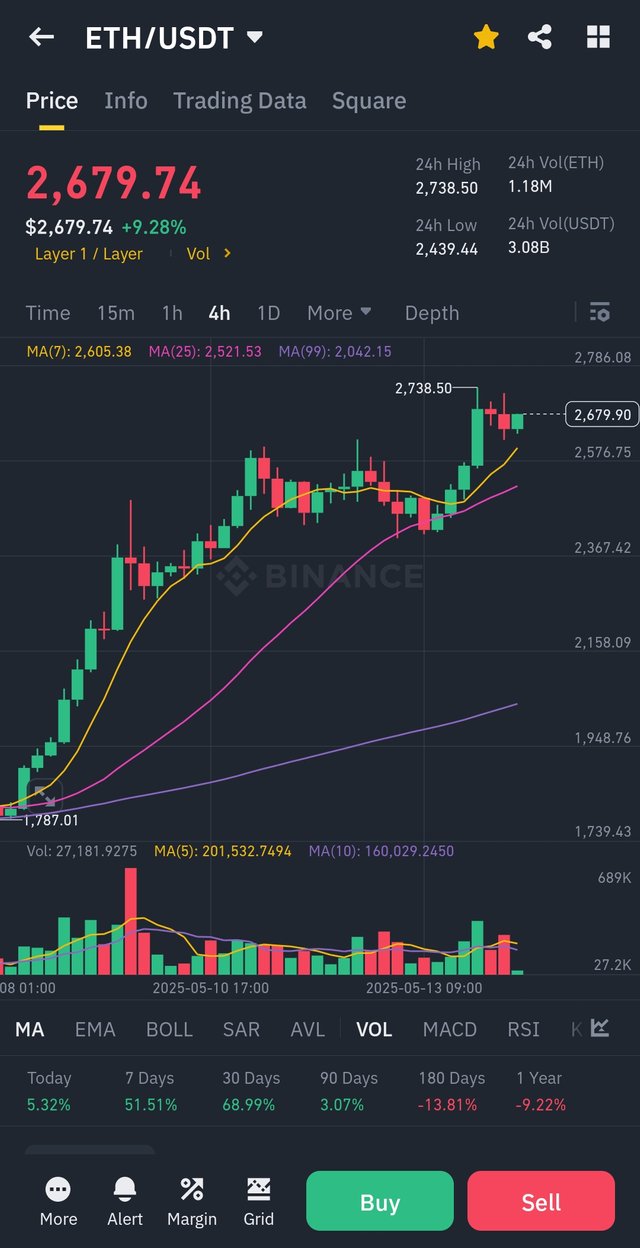
Task: Switch to the Trading Data tab
Action: point(240,101)
